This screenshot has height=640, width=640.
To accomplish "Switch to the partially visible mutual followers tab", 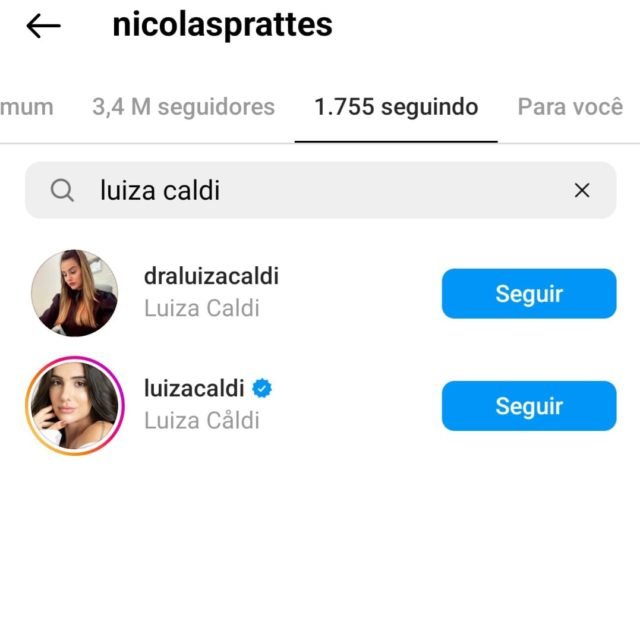I will click(x=26, y=107).
